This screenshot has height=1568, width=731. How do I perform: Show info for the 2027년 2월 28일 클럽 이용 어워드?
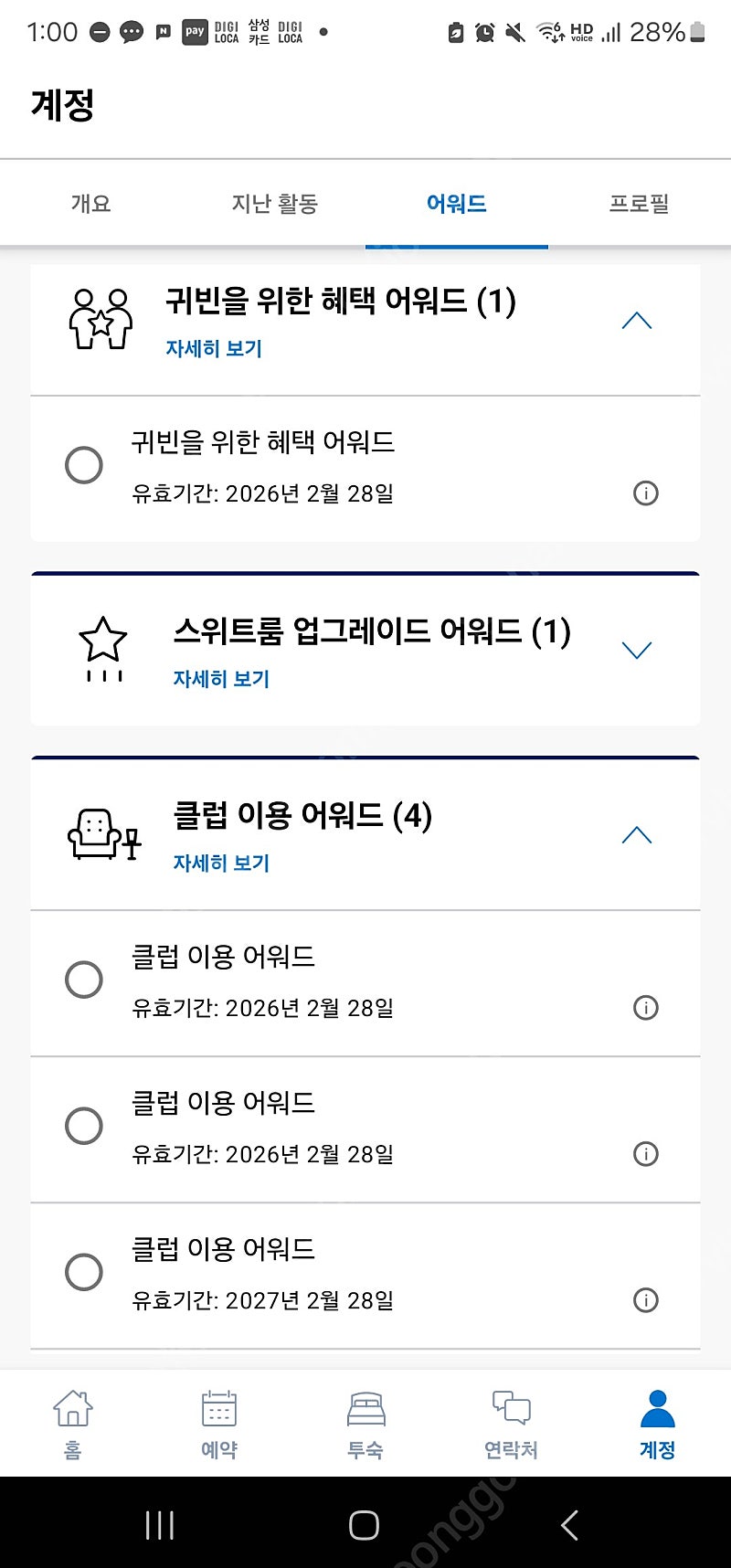pos(646,1300)
